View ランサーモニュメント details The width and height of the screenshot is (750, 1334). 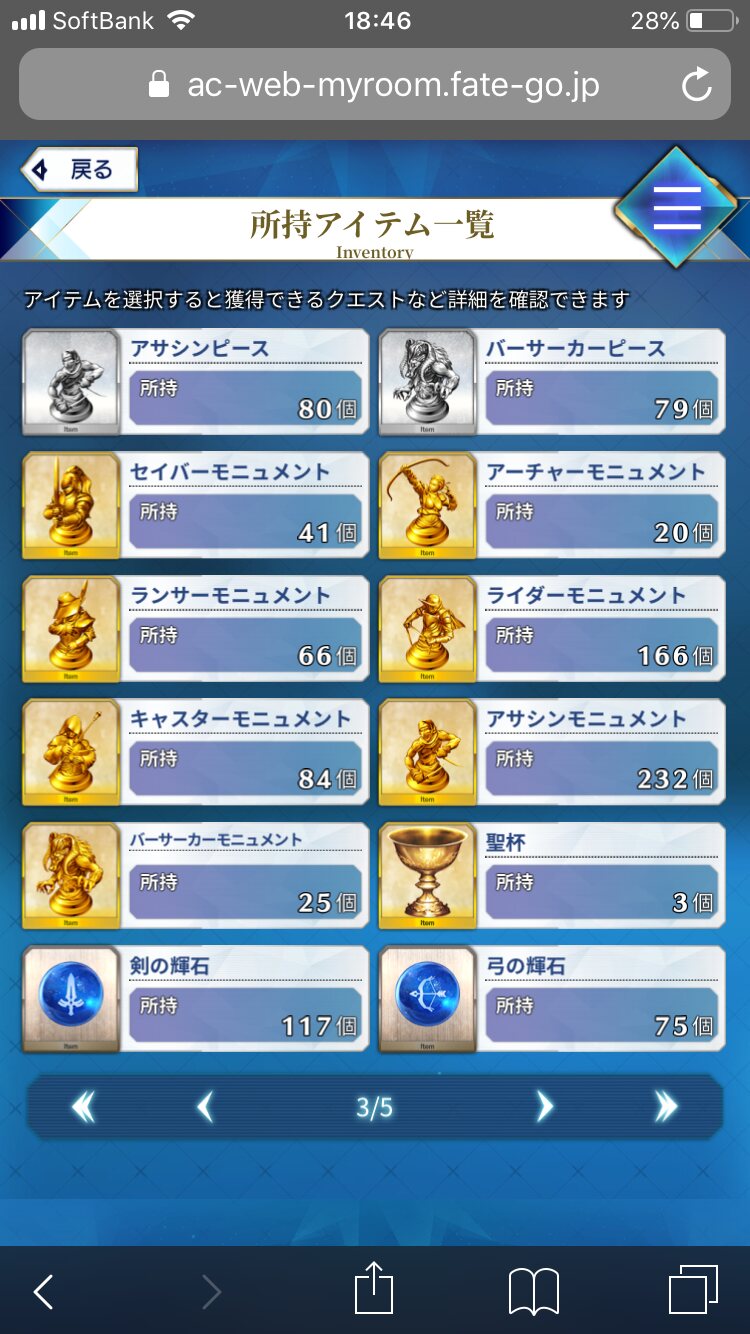[x=195, y=628]
